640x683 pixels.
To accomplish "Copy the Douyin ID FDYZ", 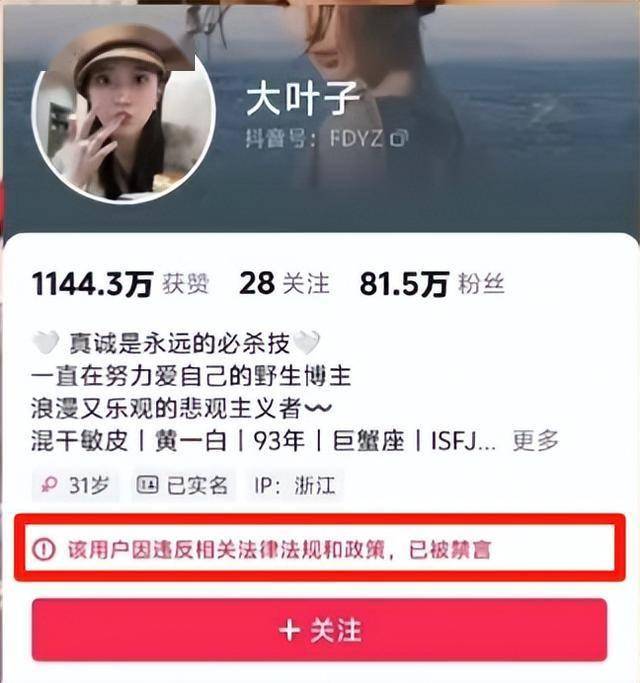I will [400, 140].
